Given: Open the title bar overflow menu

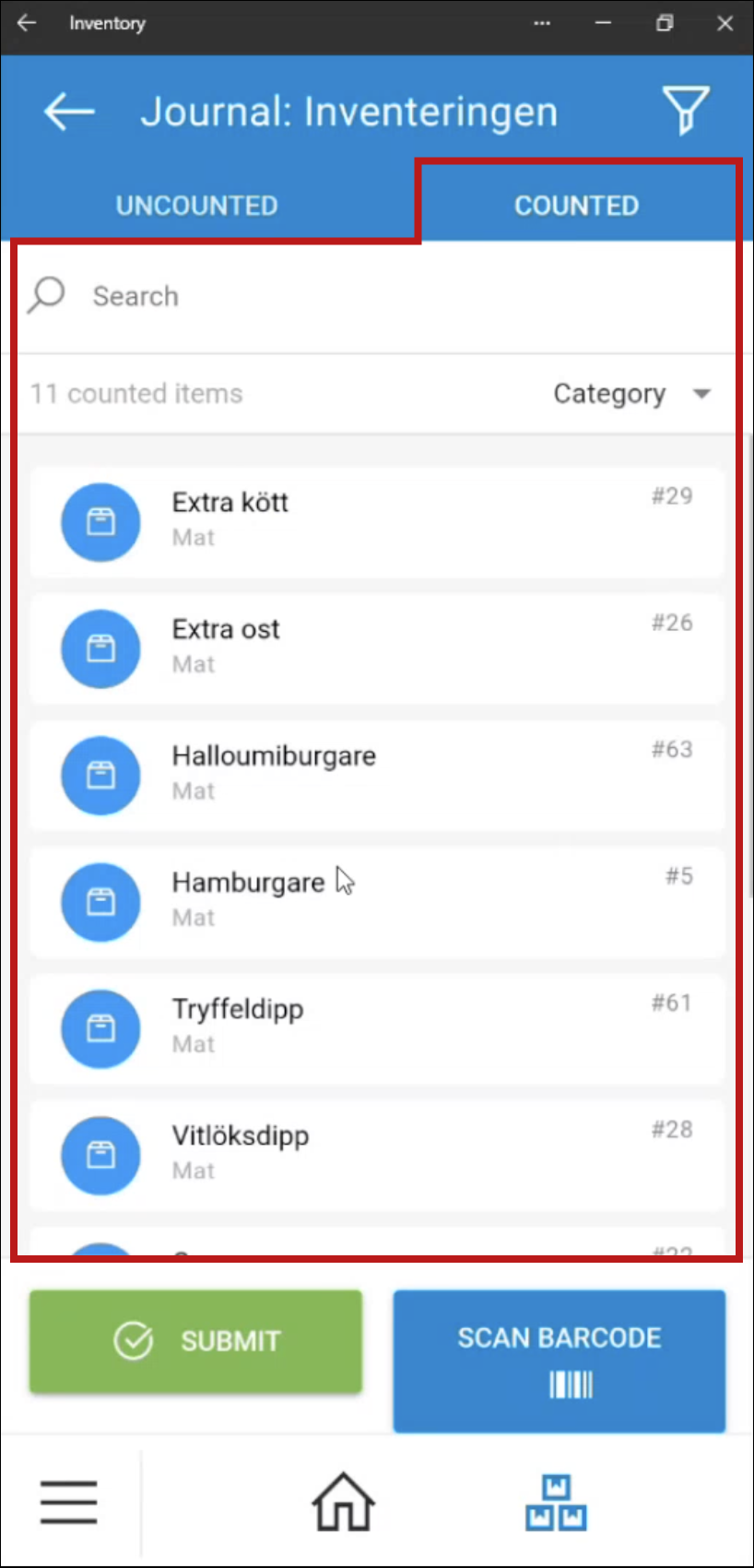Looking at the screenshot, I should [x=542, y=23].
